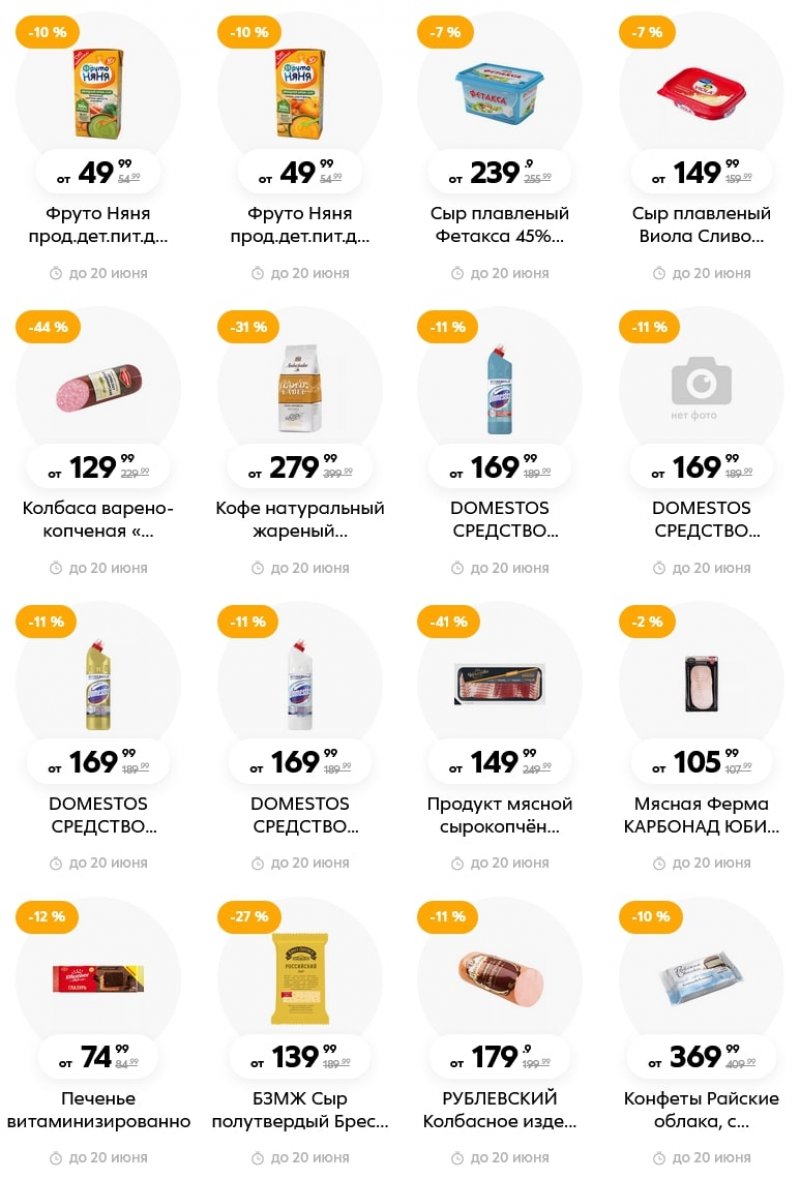Tap the DOMESTOS card with the gold bottle
The image size is (800, 1179).
tap(98, 815)
